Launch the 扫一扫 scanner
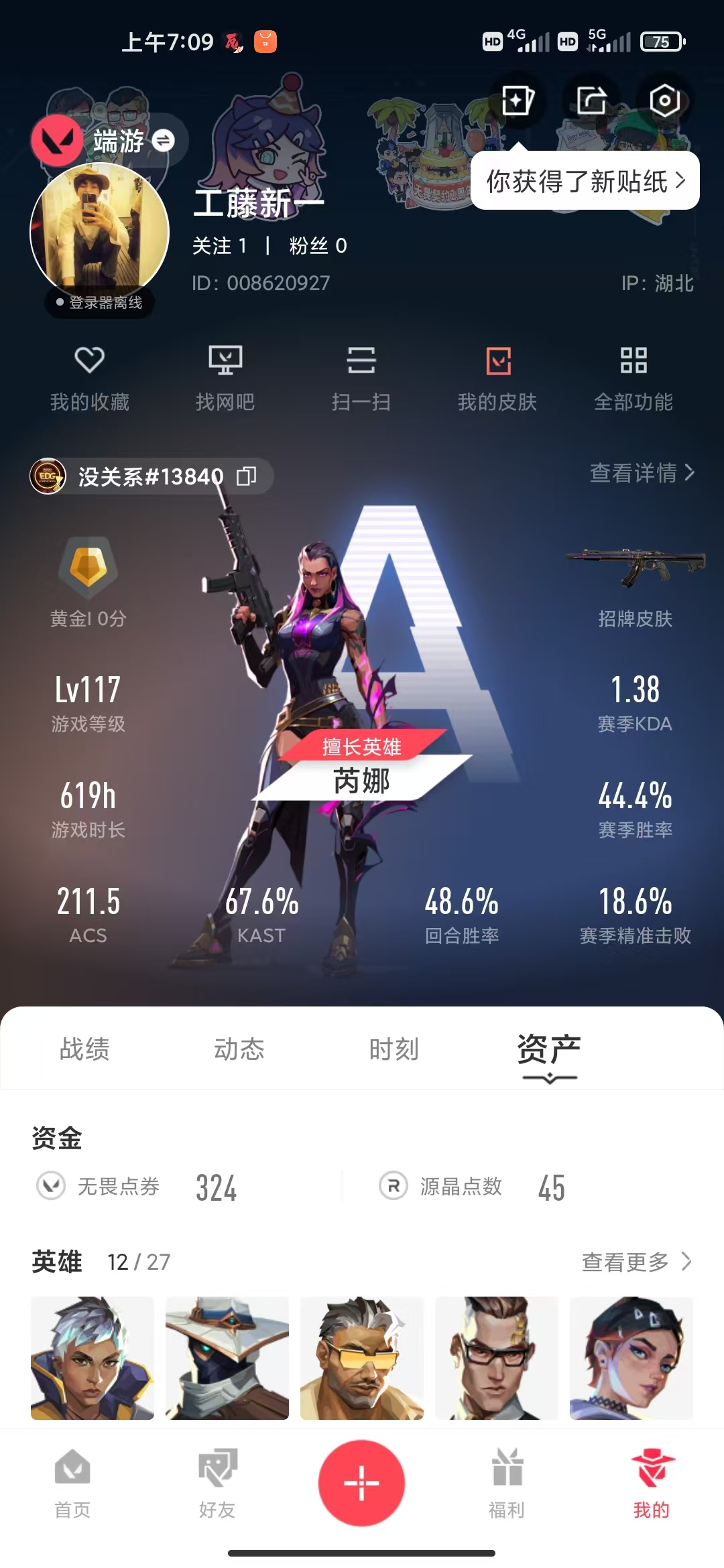The height and width of the screenshot is (1568, 724). [x=361, y=378]
